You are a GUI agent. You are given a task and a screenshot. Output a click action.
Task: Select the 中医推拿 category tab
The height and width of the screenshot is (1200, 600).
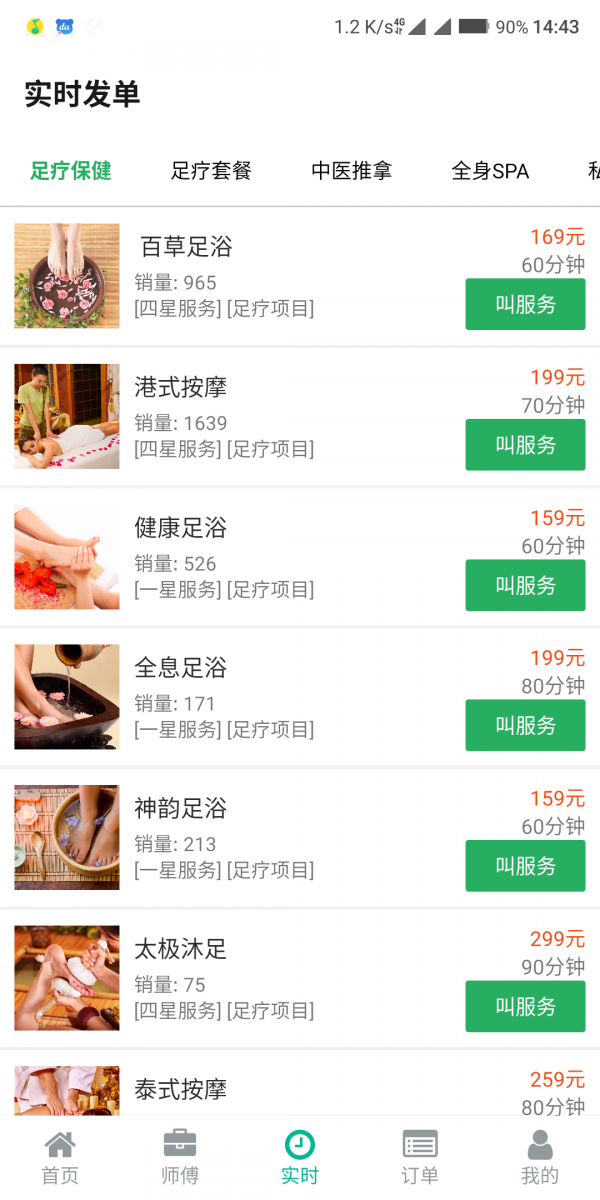[351, 171]
